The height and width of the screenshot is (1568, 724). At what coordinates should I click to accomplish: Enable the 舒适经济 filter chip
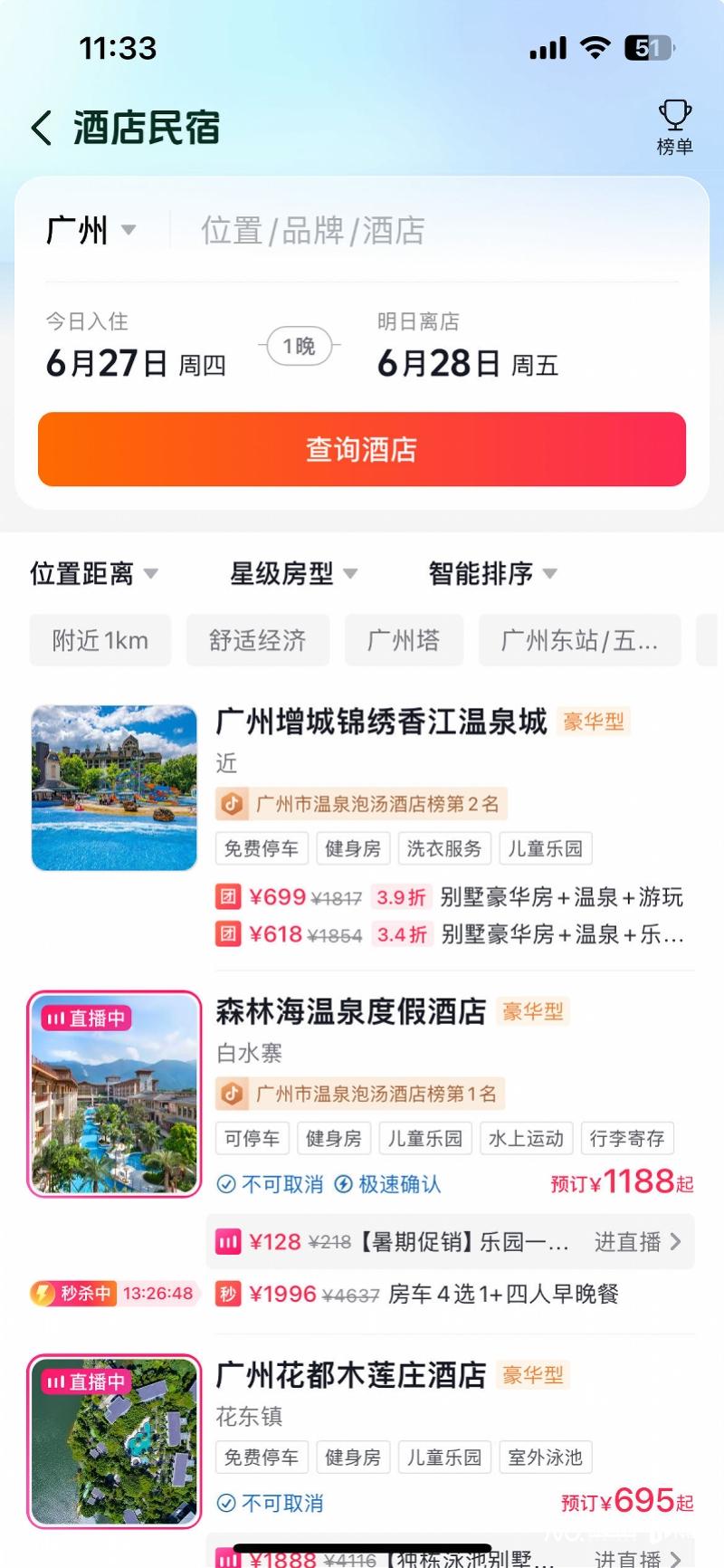click(258, 640)
